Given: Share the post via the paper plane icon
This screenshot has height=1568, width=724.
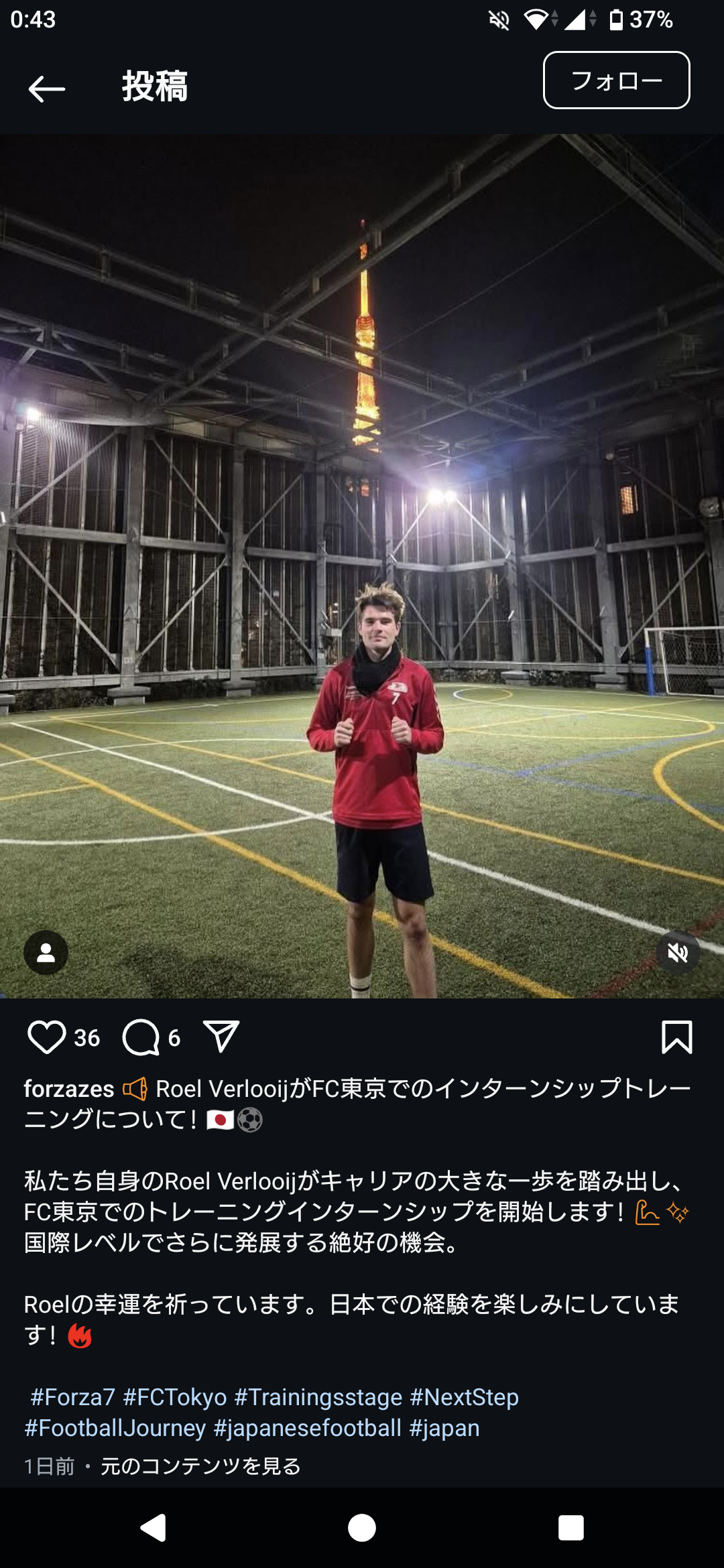Looking at the screenshot, I should [221, 1037].
